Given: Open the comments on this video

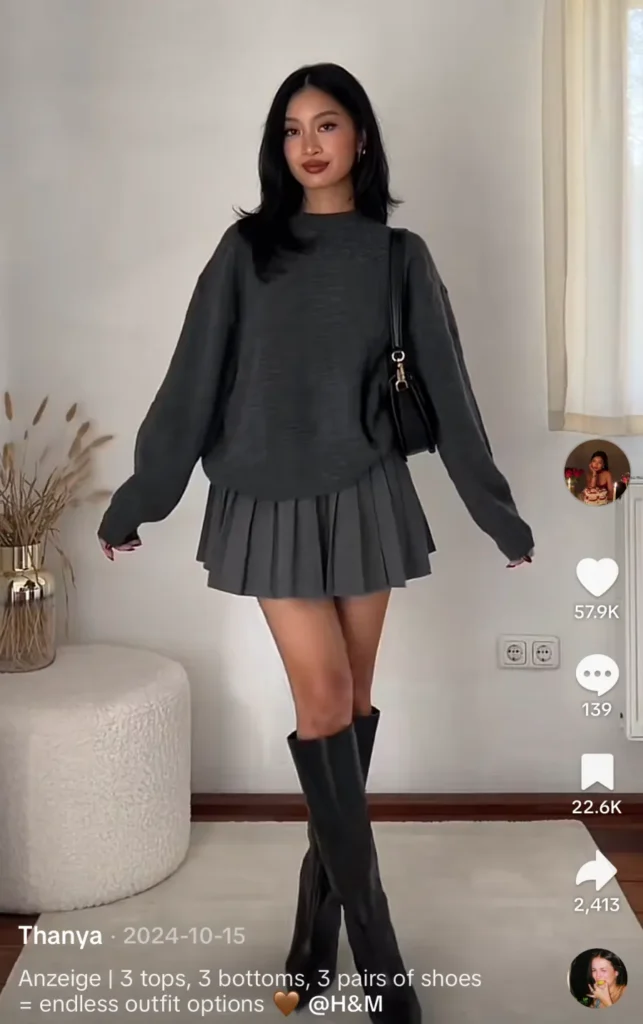Looking at the screenshot, I should (597, 675).
